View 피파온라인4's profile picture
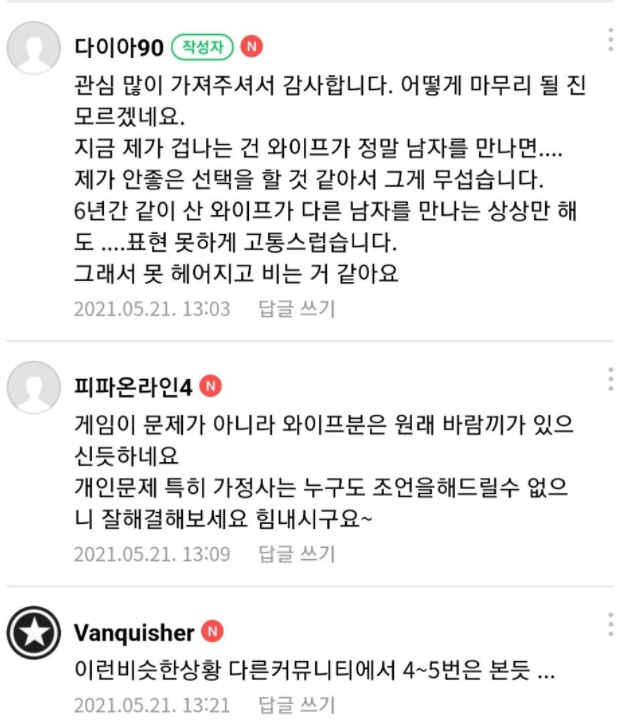 pos(34,386)
